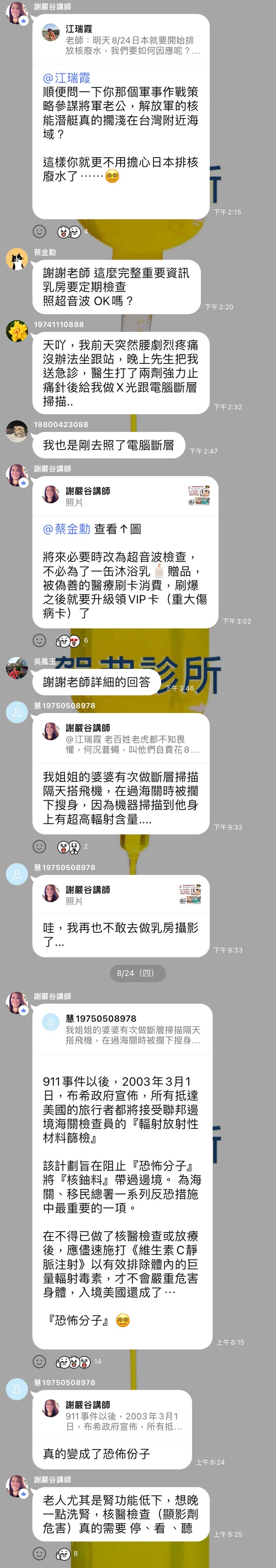React to the 洗腎 核醫檢查 message

tap(39, 1553)
